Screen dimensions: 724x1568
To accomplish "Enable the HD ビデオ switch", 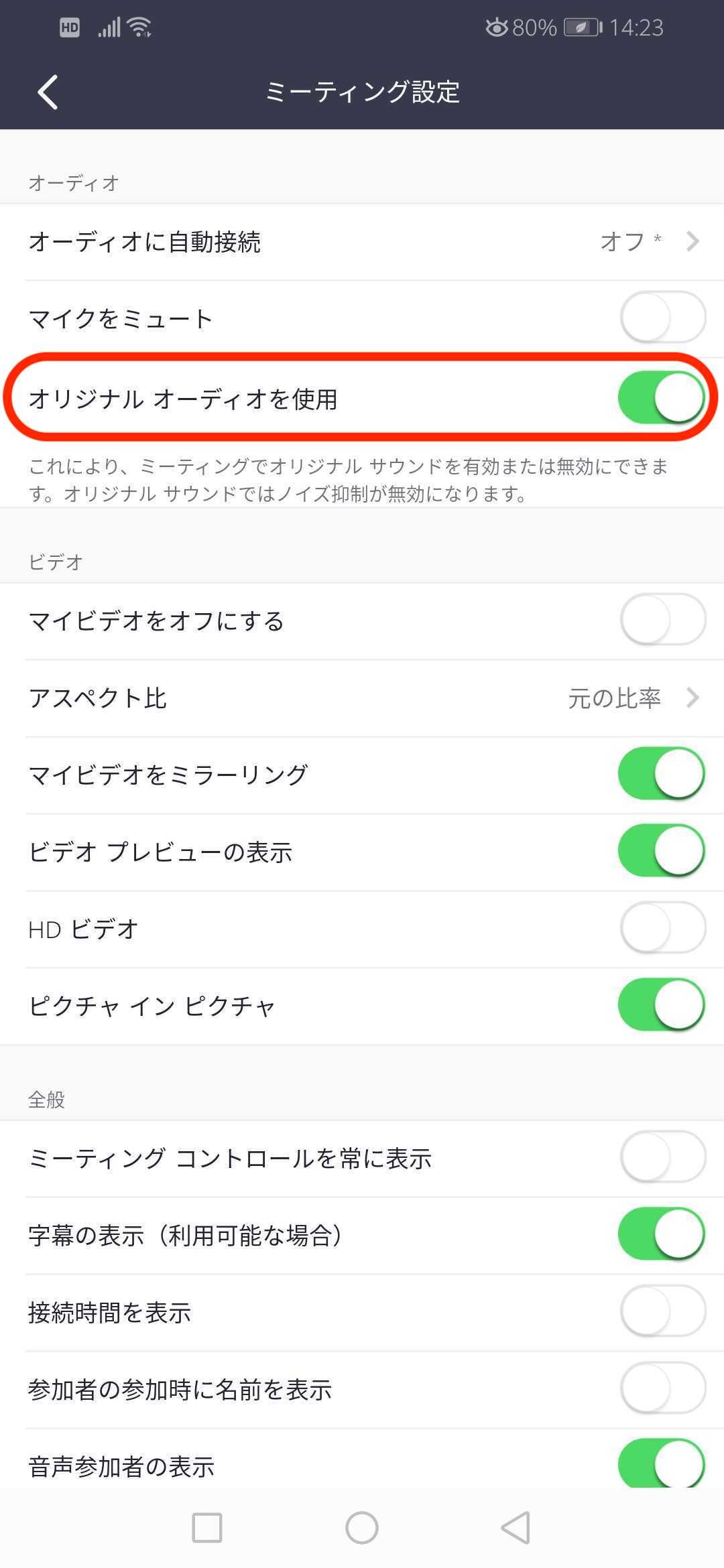I will 662,928.
